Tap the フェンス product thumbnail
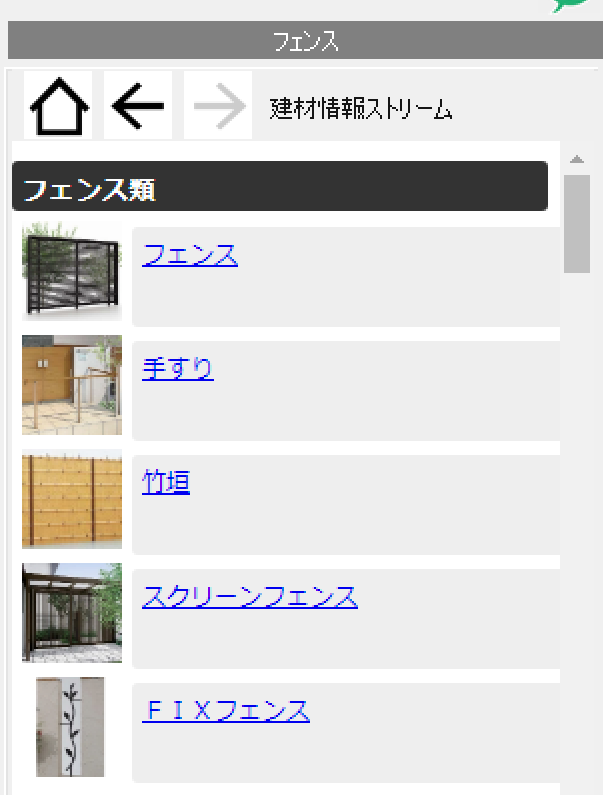Viewport: 603px width, 795px height. pyautogui.click(x=71, y=270)
